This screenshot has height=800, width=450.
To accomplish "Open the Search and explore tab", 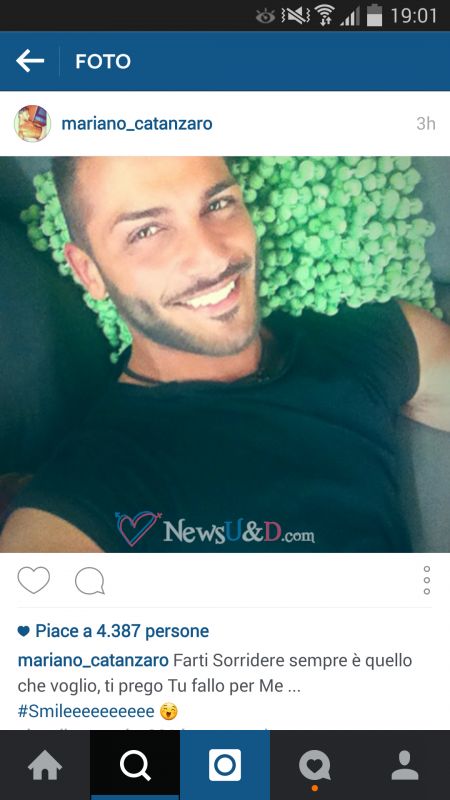I will pyautogui.click(x=135, y=765).
